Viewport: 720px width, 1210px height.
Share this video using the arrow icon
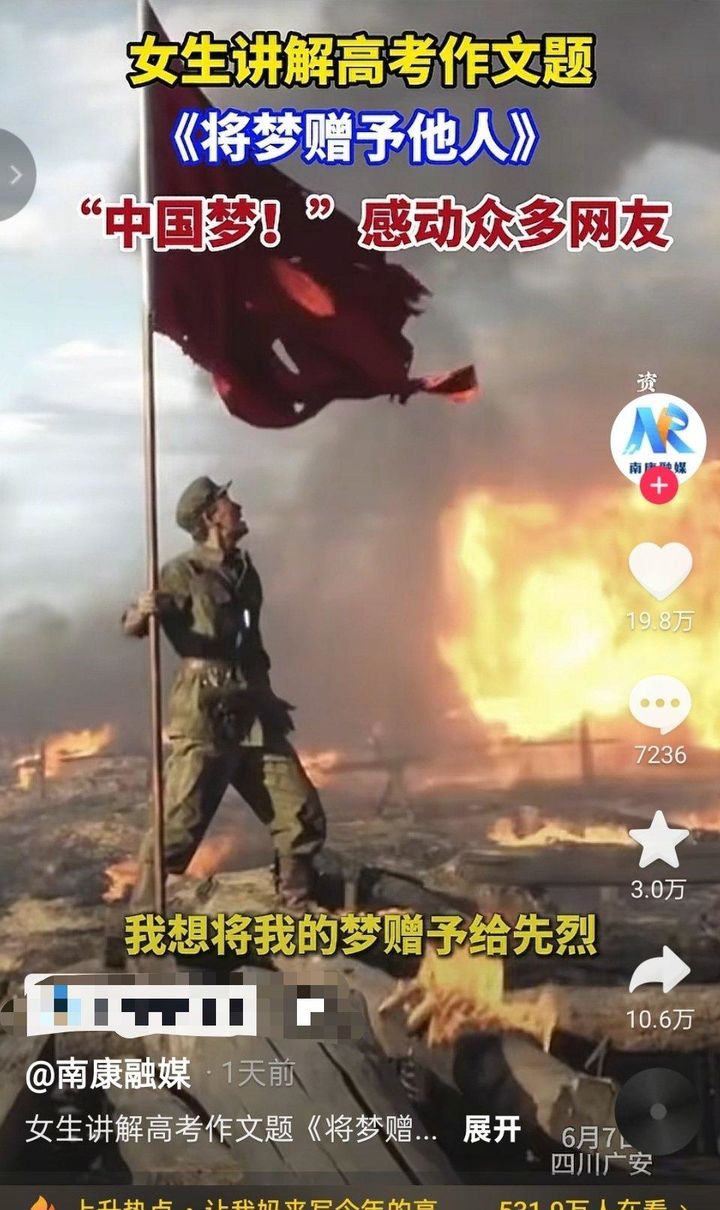[x=660, y=971]
